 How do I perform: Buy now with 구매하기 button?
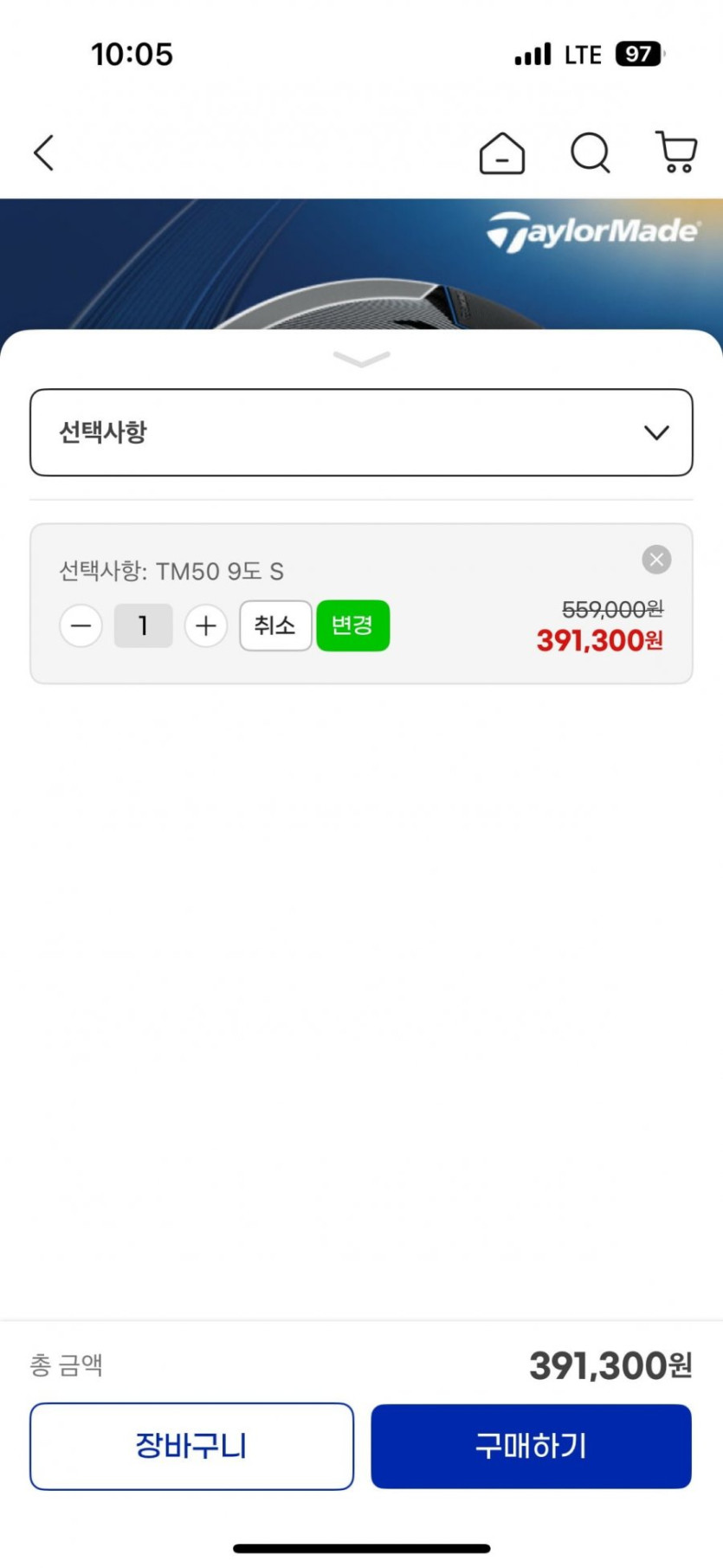click(x=531, y=1446)
